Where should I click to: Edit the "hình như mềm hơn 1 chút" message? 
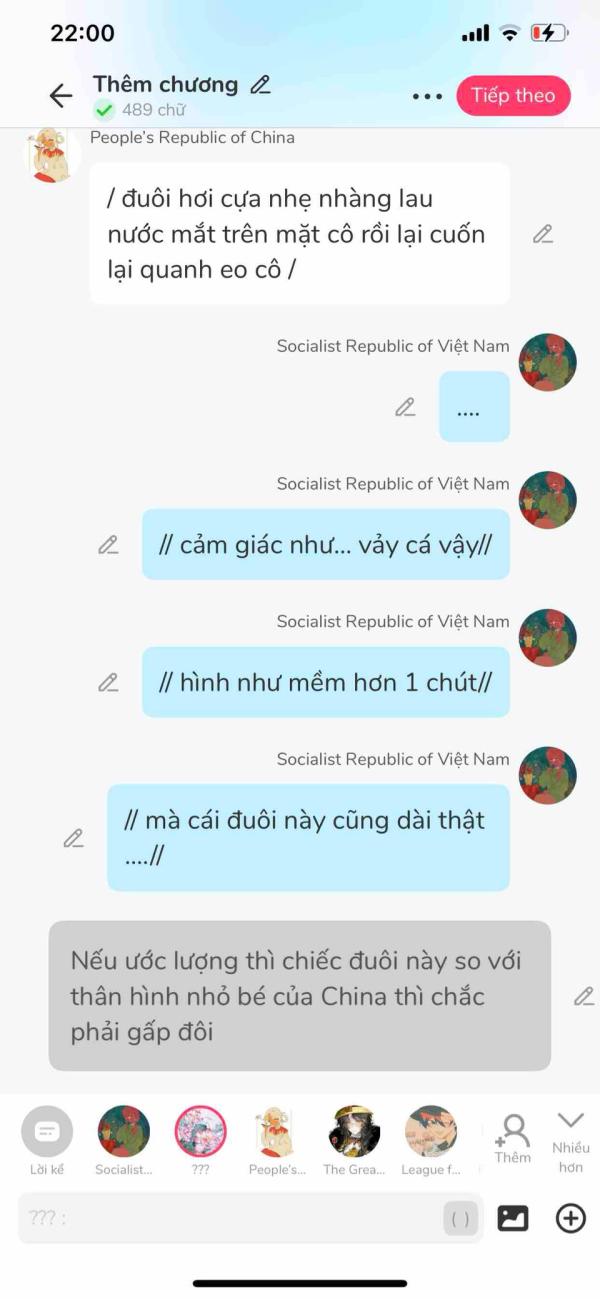[x=108, y=683]
